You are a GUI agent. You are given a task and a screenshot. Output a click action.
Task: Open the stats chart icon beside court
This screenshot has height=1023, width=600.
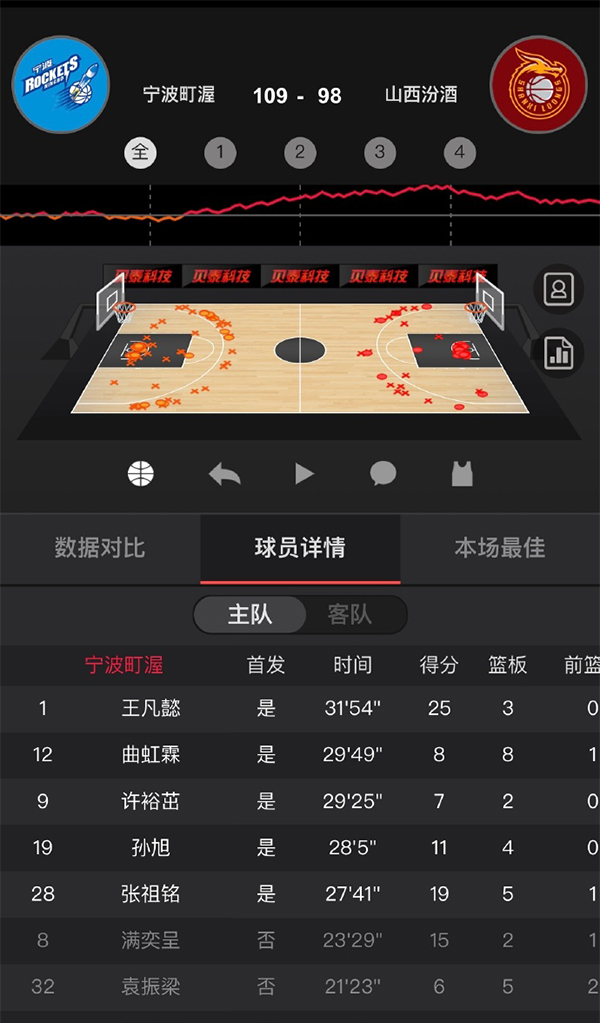click(558, 352)
